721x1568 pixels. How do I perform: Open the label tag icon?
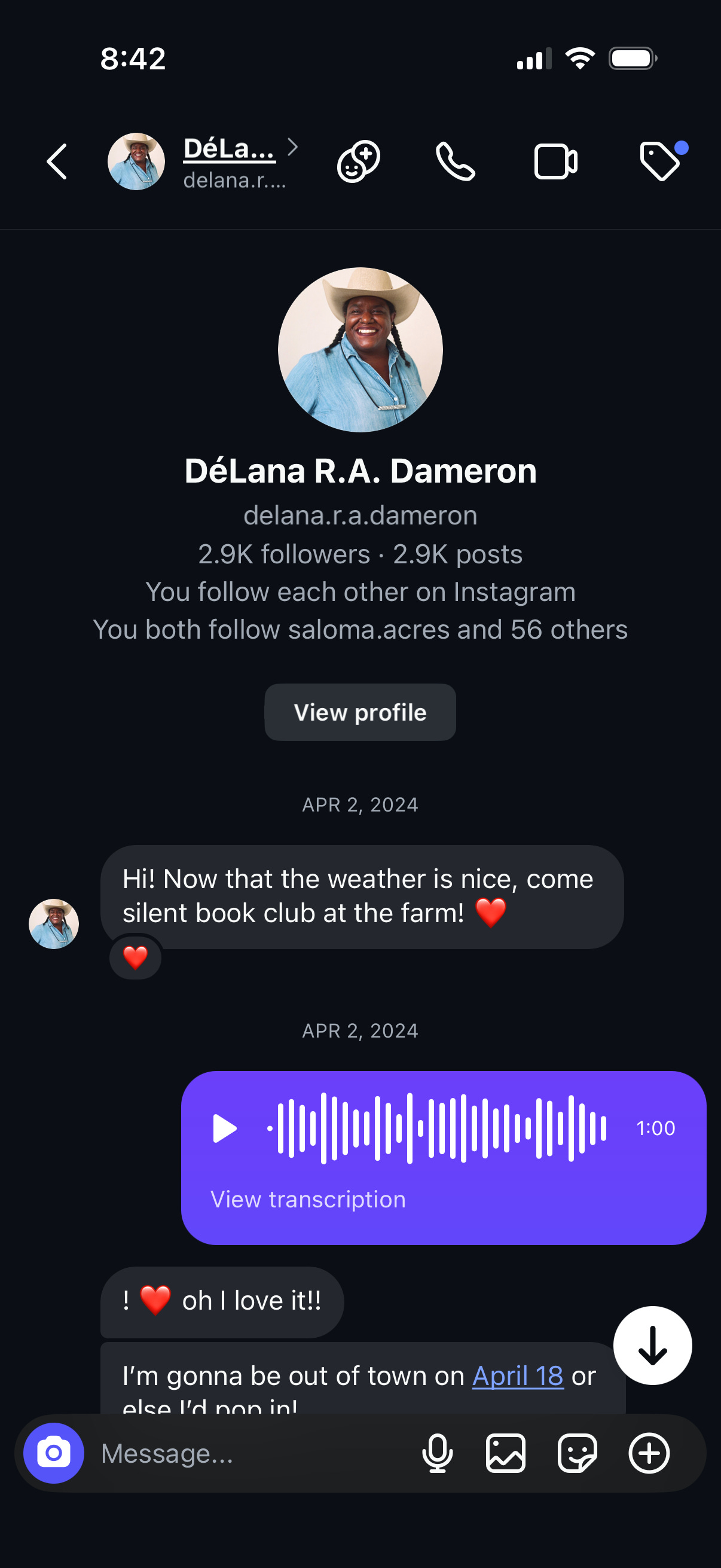[660, 162]
